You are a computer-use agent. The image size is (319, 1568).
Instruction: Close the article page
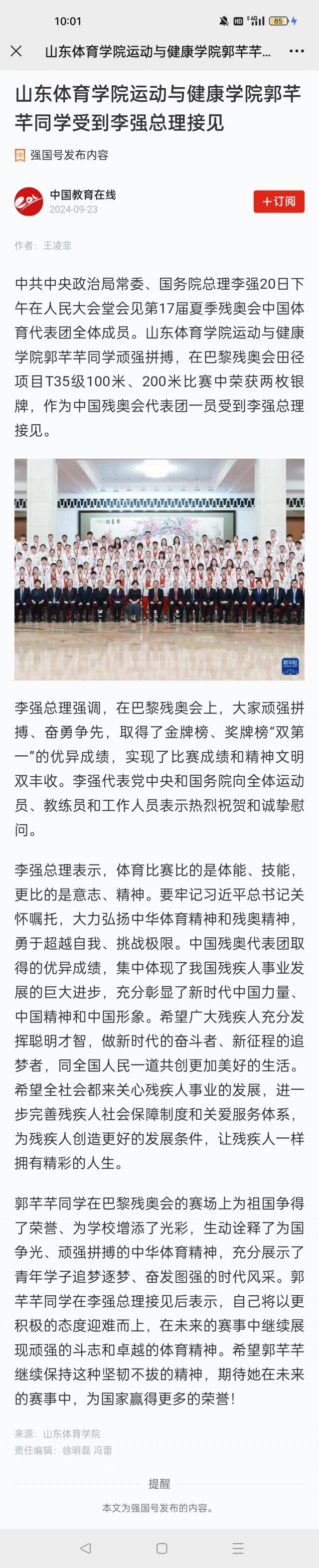pos(16,52)
